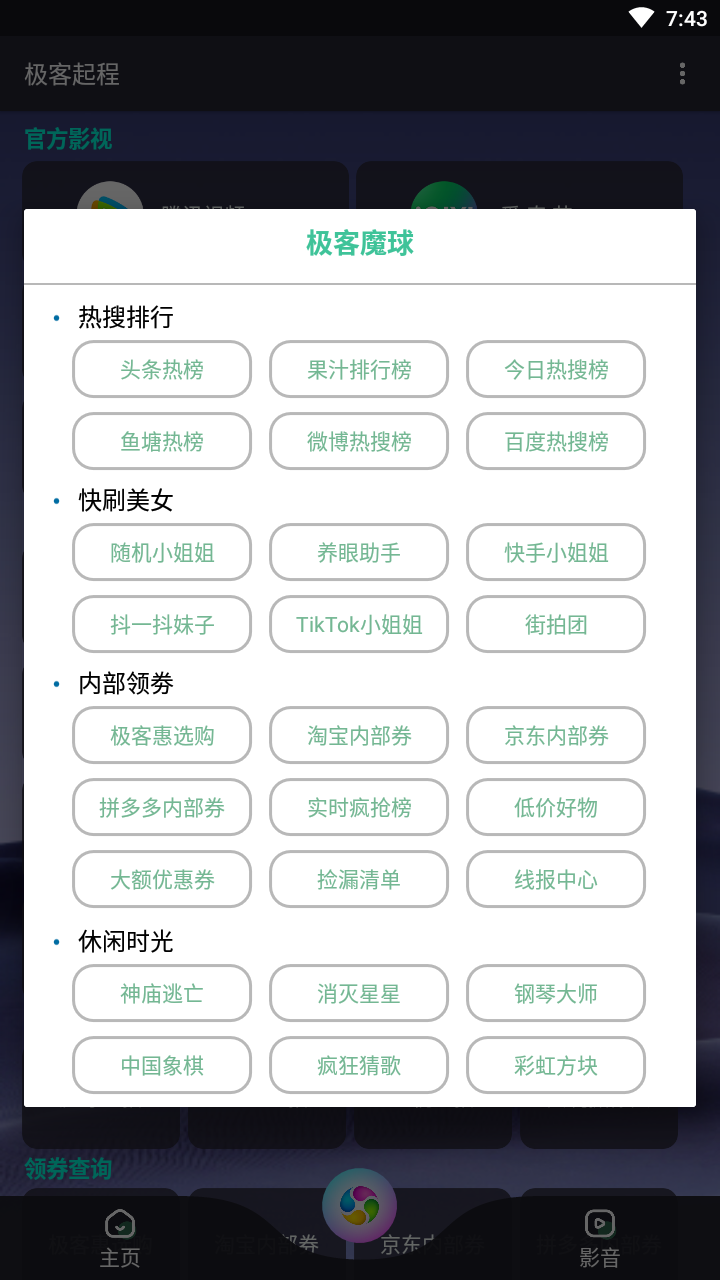Open the 百度热搜榜 button
Screen dimensions: 720x1280
coord(556,441)
